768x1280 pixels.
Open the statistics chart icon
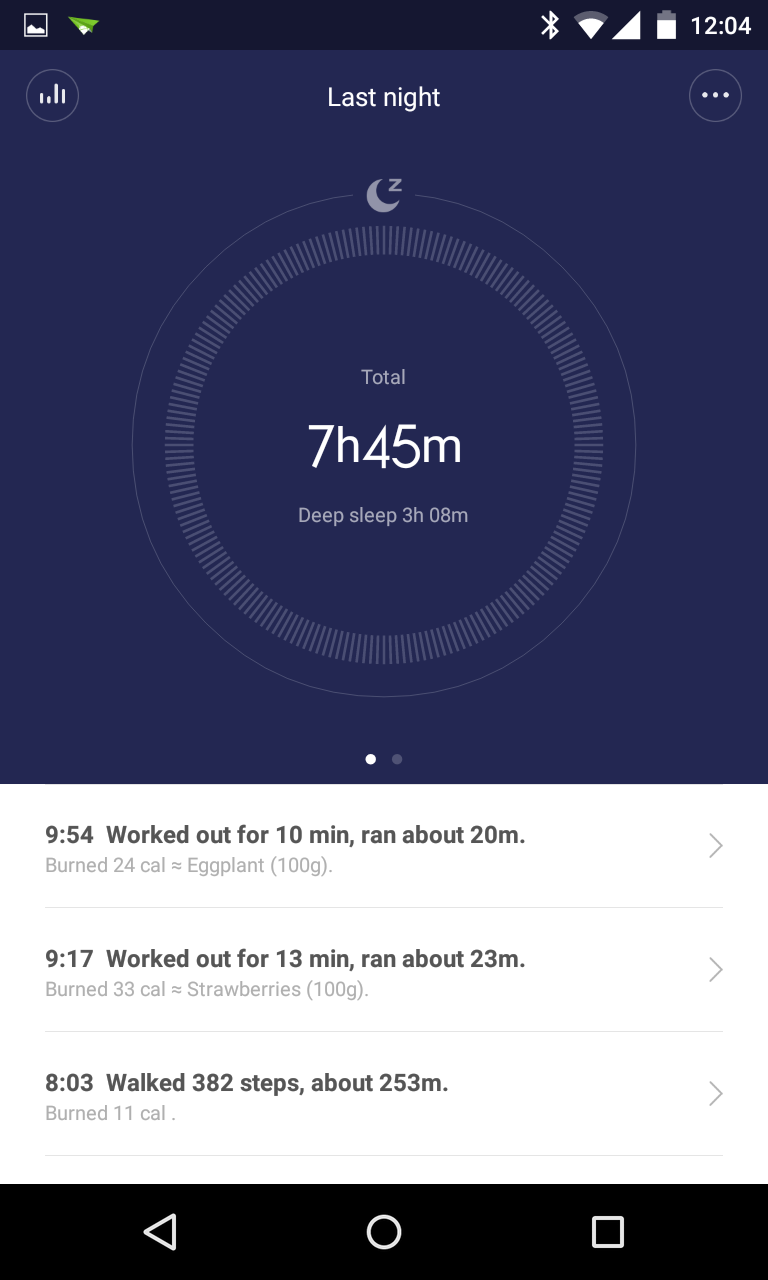[52, 96]
